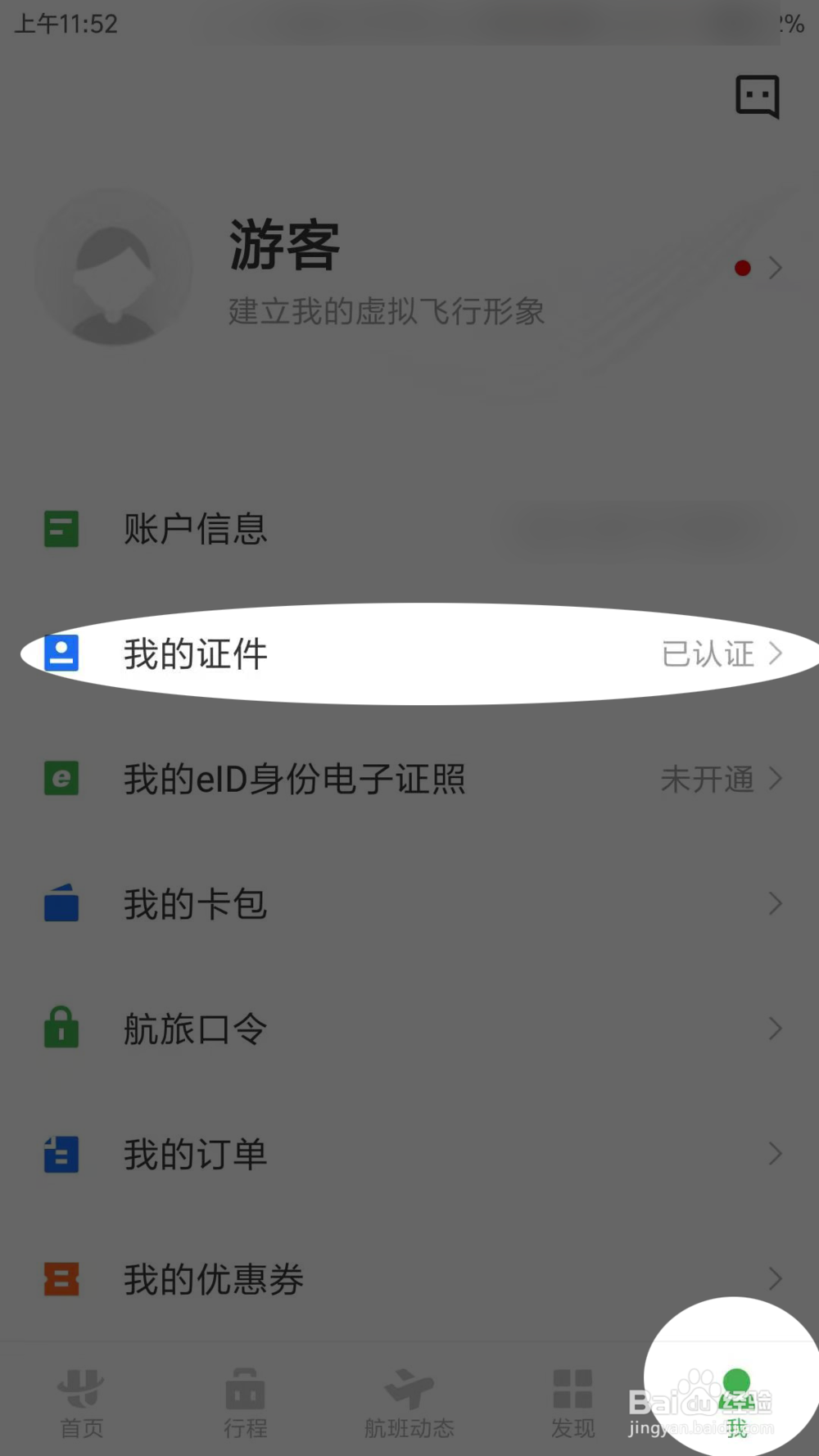The image size is (819, 1456).
Task: Open the 我的卡包 row chevron
Action: [x=776, y=903]
